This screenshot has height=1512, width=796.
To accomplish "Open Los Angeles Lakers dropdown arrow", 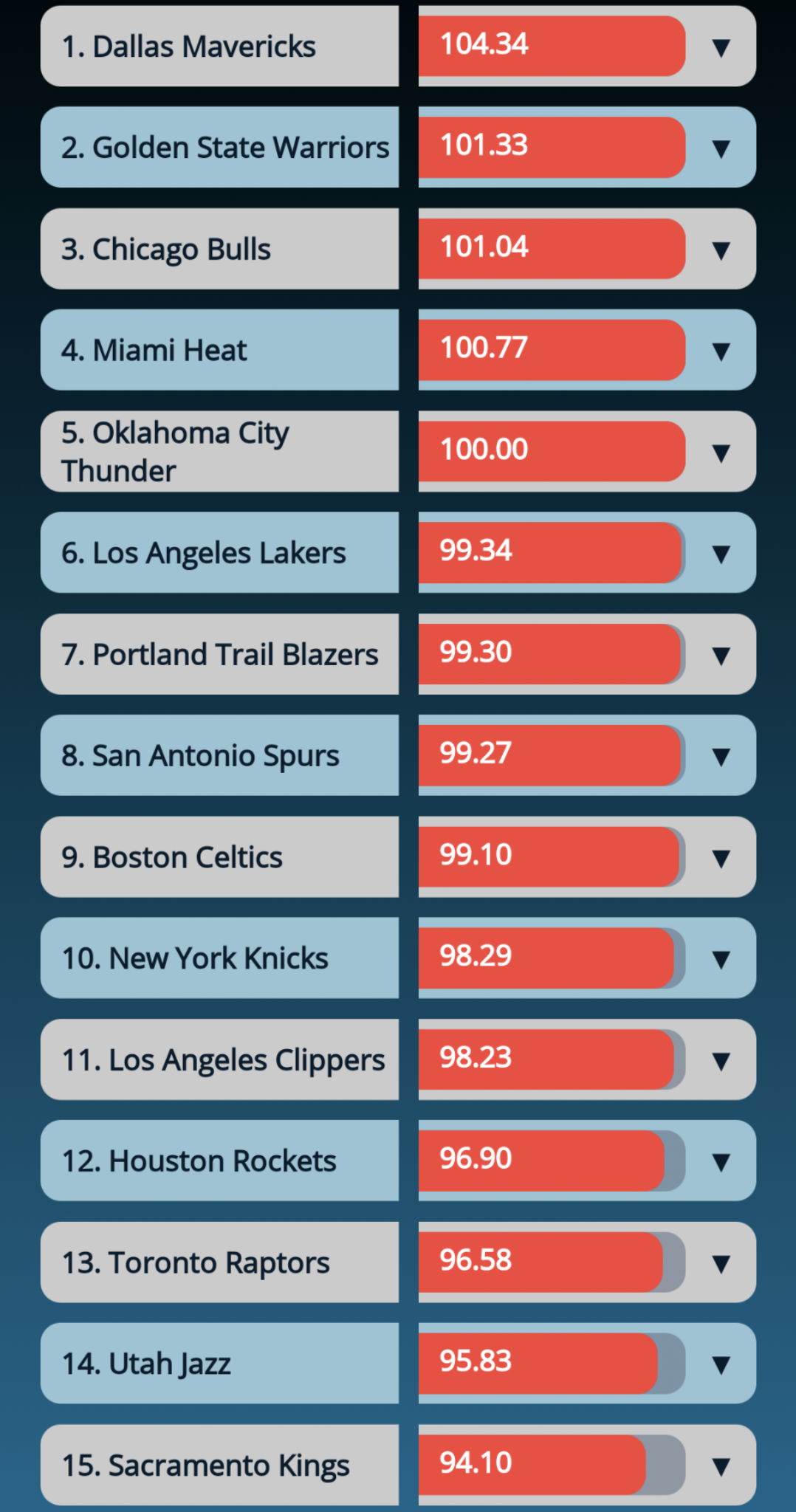I will click(721, 554).
